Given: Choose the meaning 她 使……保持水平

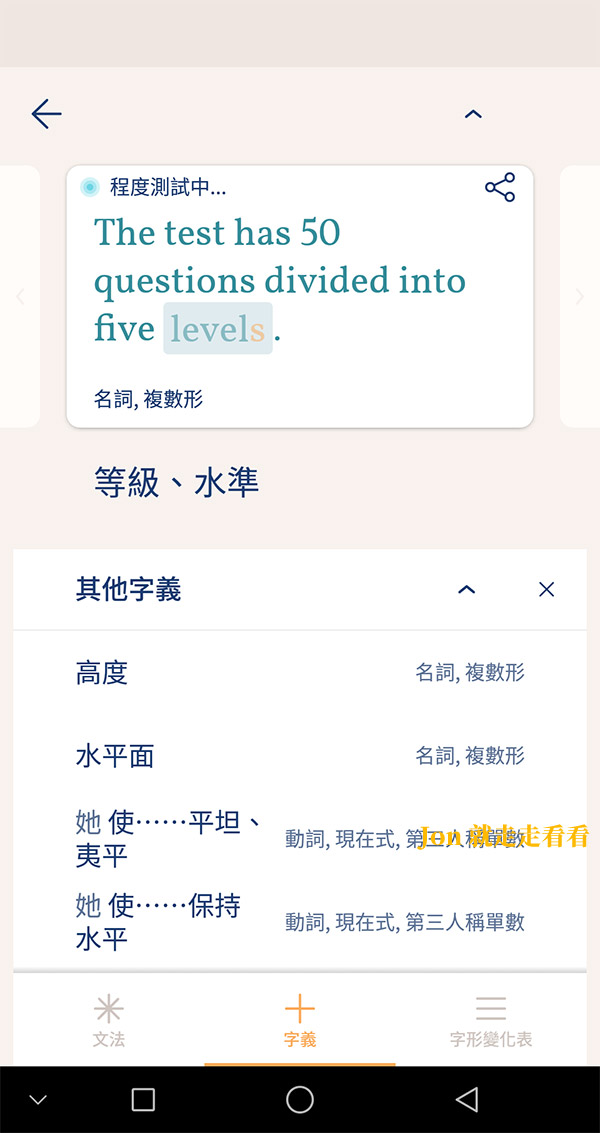Looking at the screenshot, I should pos(300,922).
